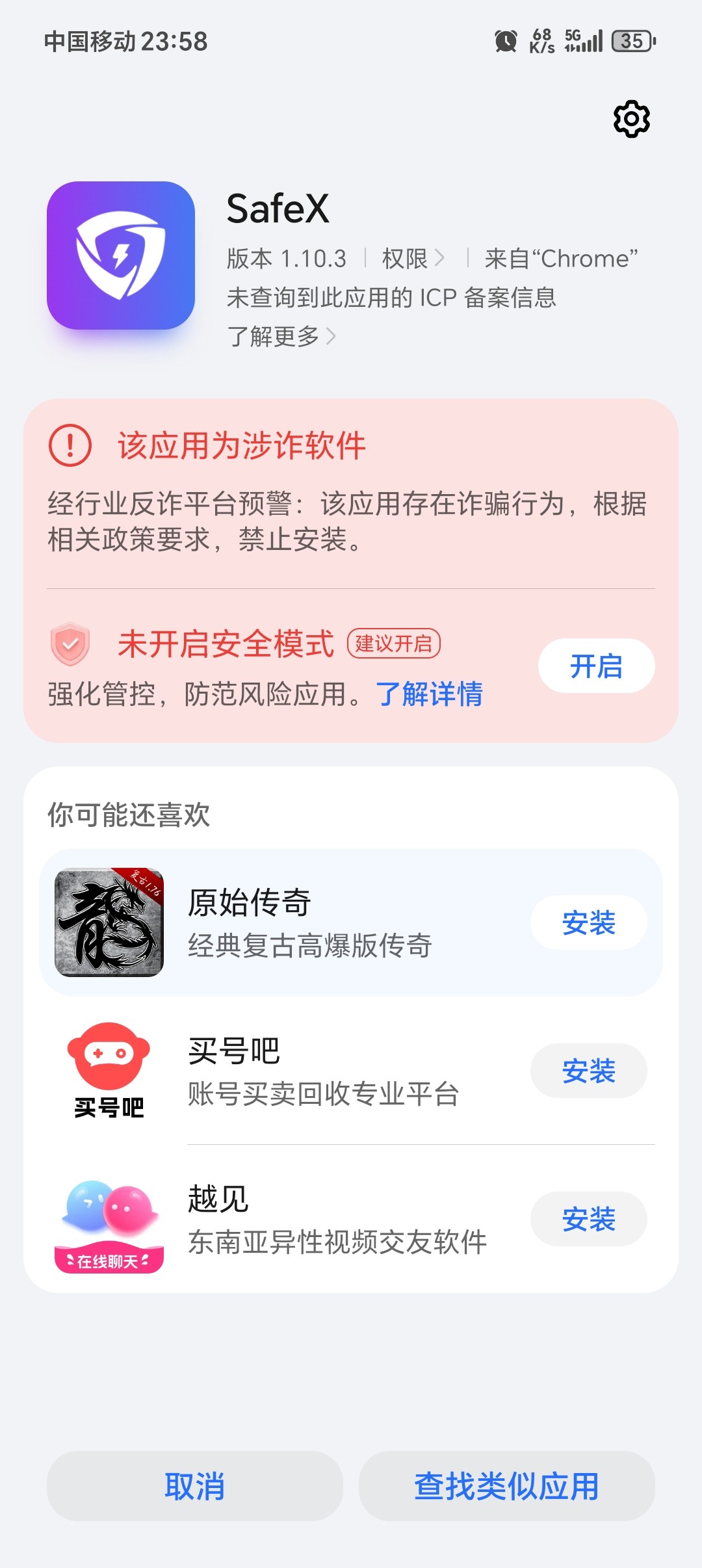Install 买号吧 app
This screenshot has height=1568, width=702.
588,1071
